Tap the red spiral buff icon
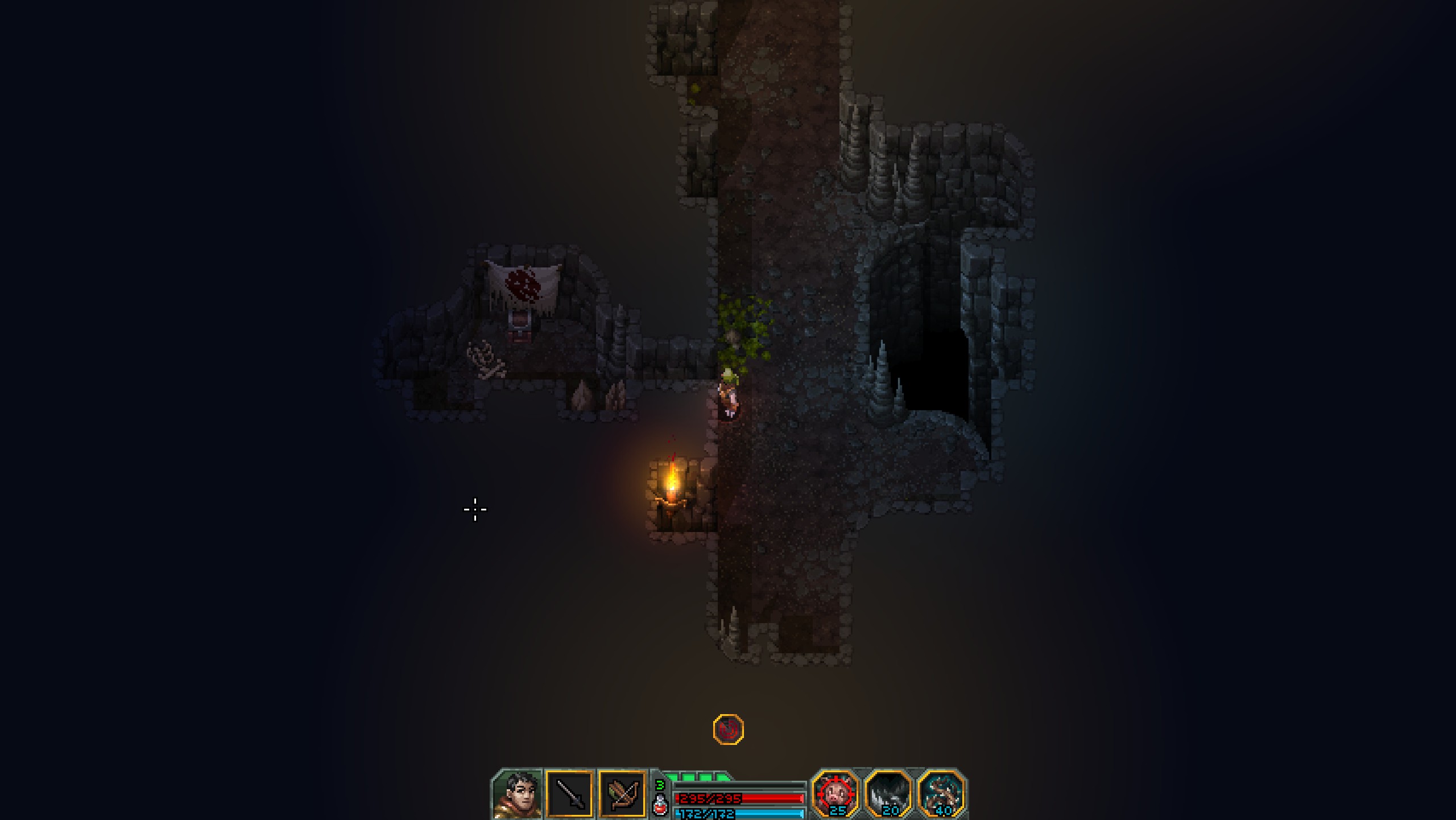 (728, 729)
